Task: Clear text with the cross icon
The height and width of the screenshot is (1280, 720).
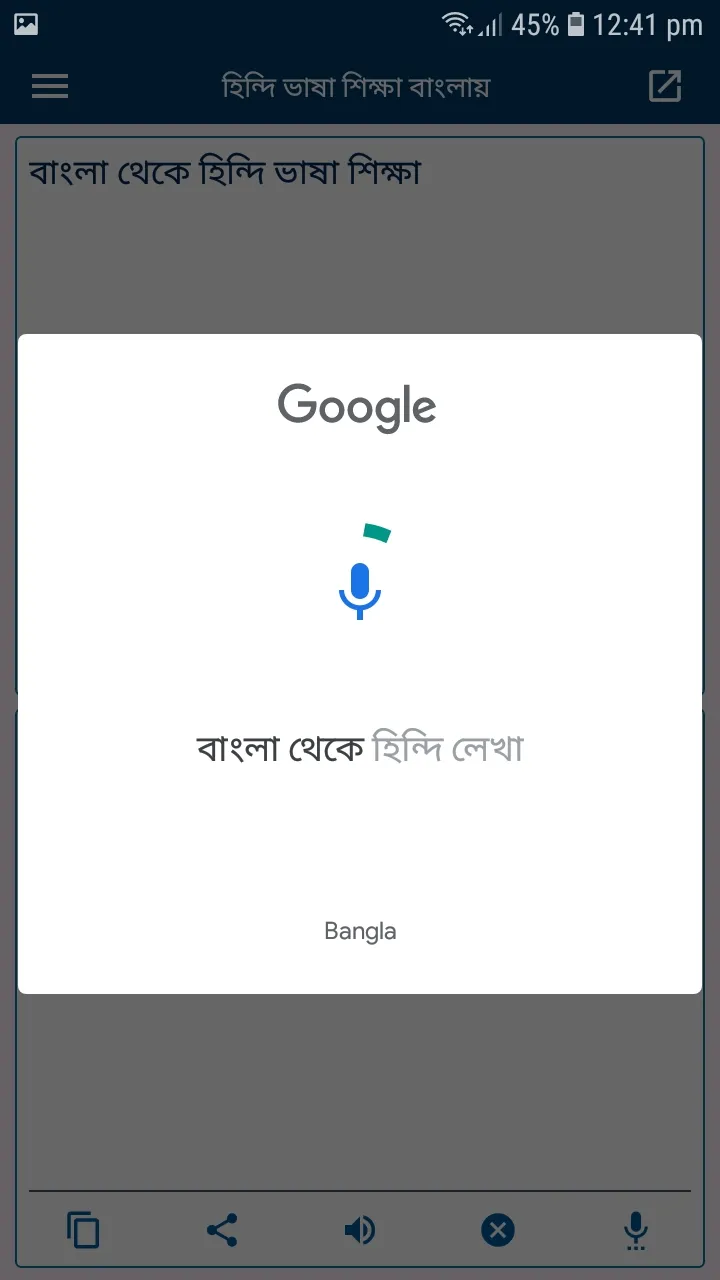Action: pos(498,1230)
